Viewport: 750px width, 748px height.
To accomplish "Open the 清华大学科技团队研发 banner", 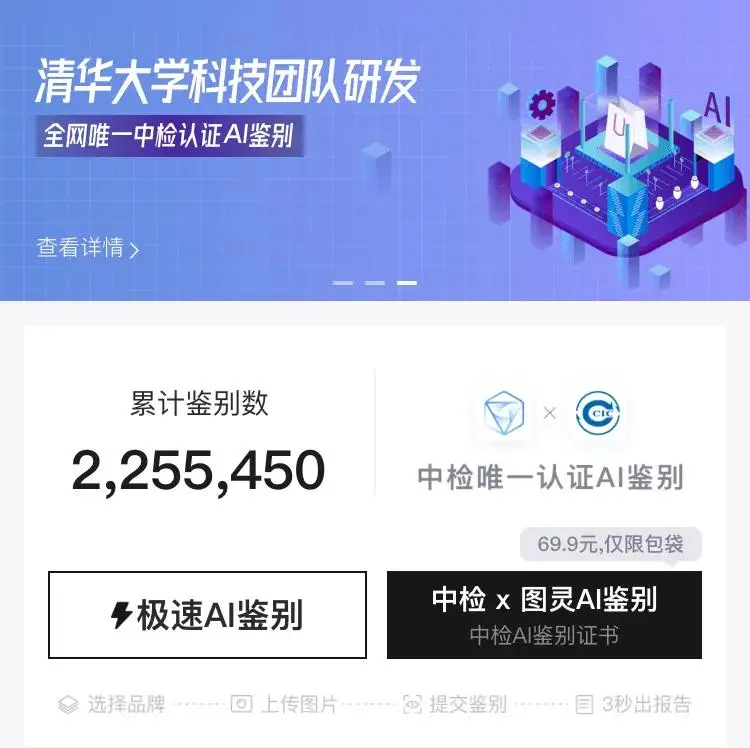I will tap(228, 84).
